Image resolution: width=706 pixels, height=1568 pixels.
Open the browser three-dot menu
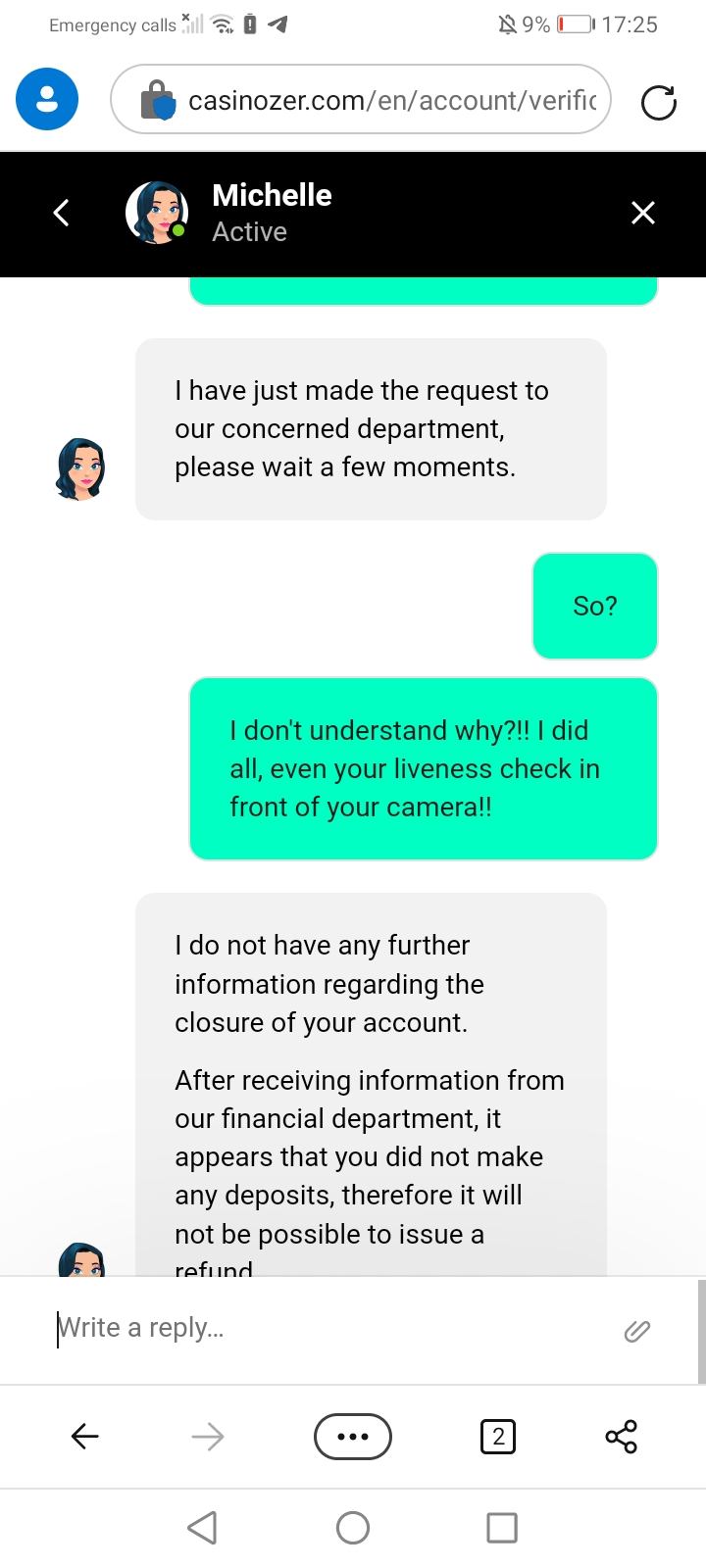tap(353, 1437)
